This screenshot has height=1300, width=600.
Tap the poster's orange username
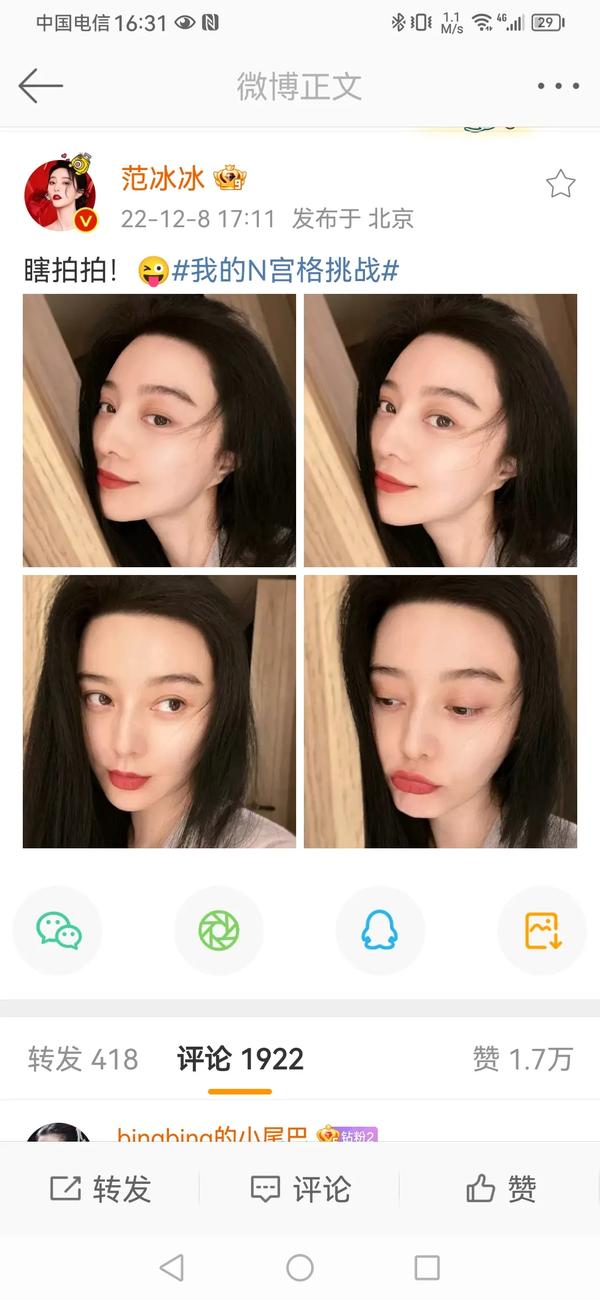(x=163, y=179)
